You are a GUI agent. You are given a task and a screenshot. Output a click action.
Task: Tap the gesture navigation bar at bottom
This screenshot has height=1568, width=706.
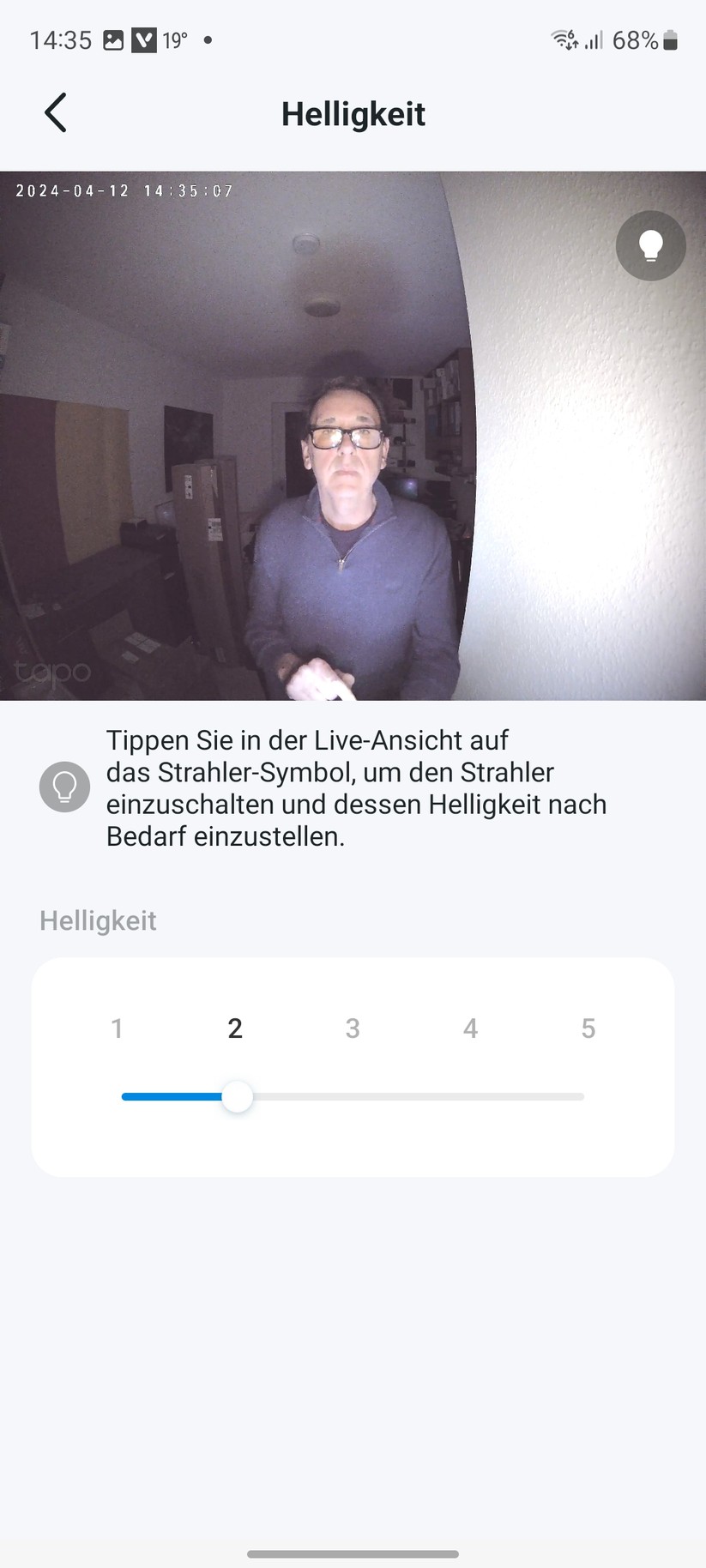point(353,1553)
